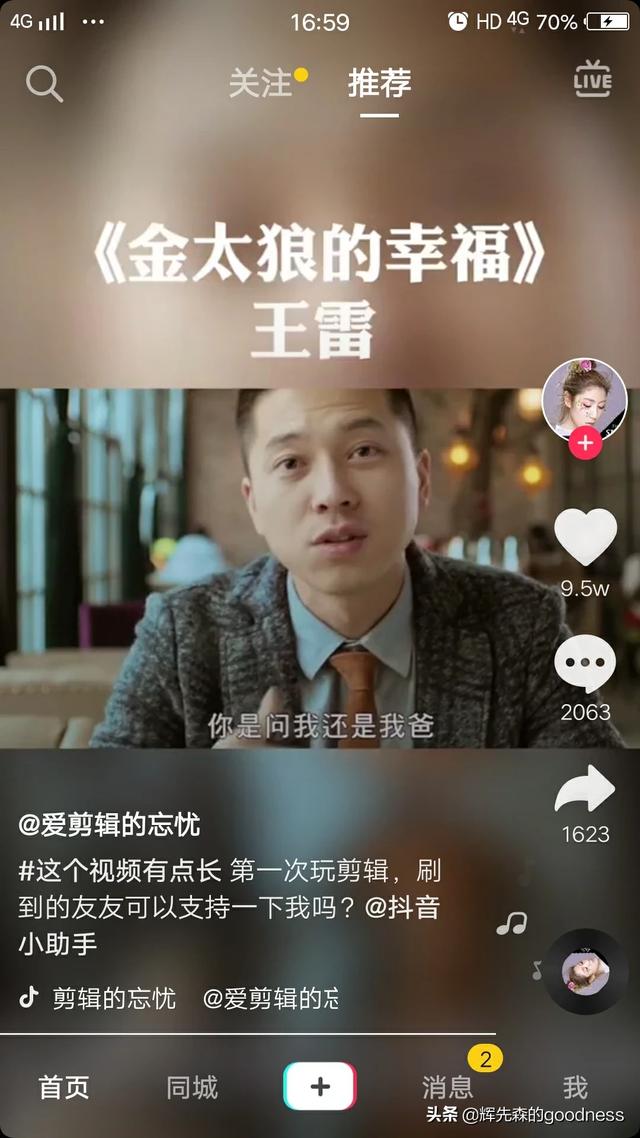Open the 消息 tab
640x1138 pixels.
tap(447, 1087)
